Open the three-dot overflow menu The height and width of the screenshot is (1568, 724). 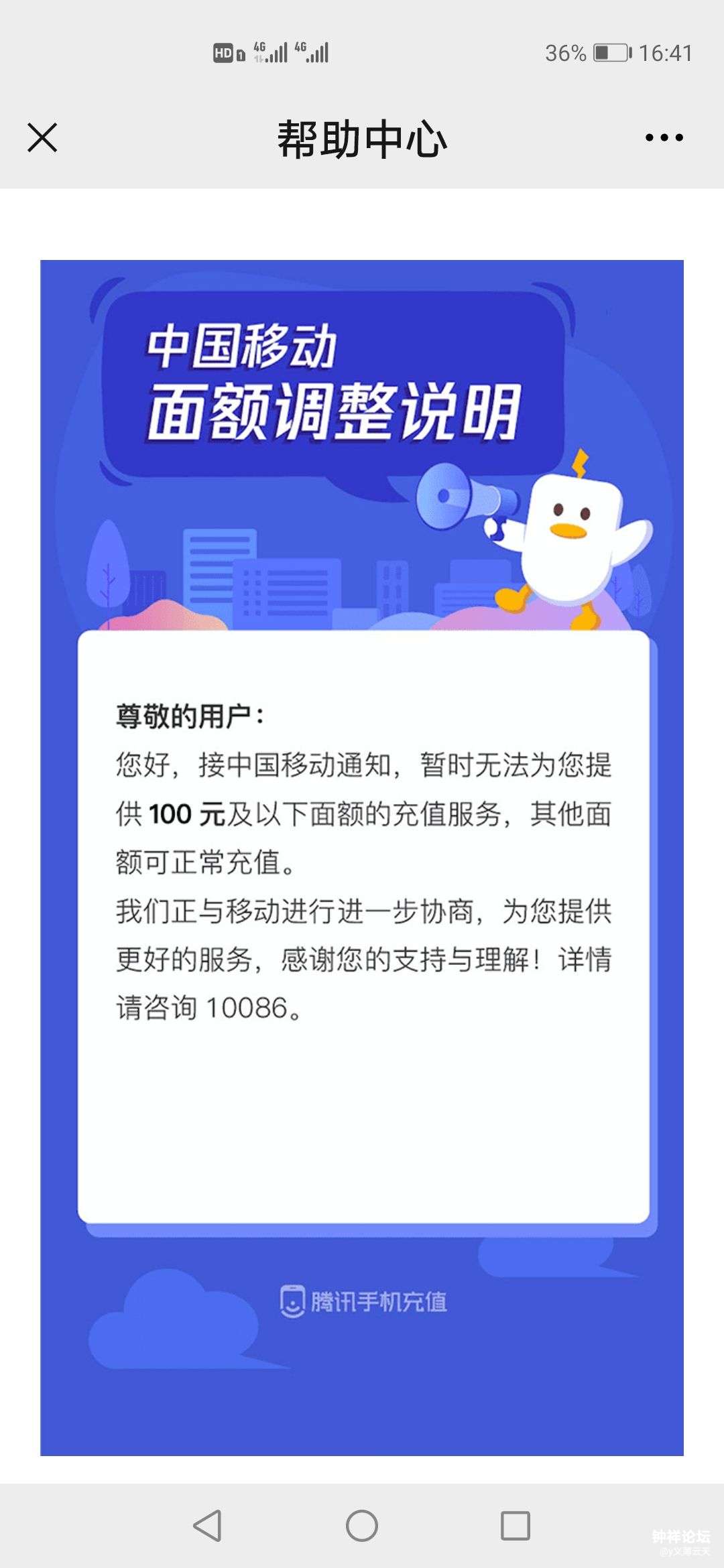[x=664, y=138]
